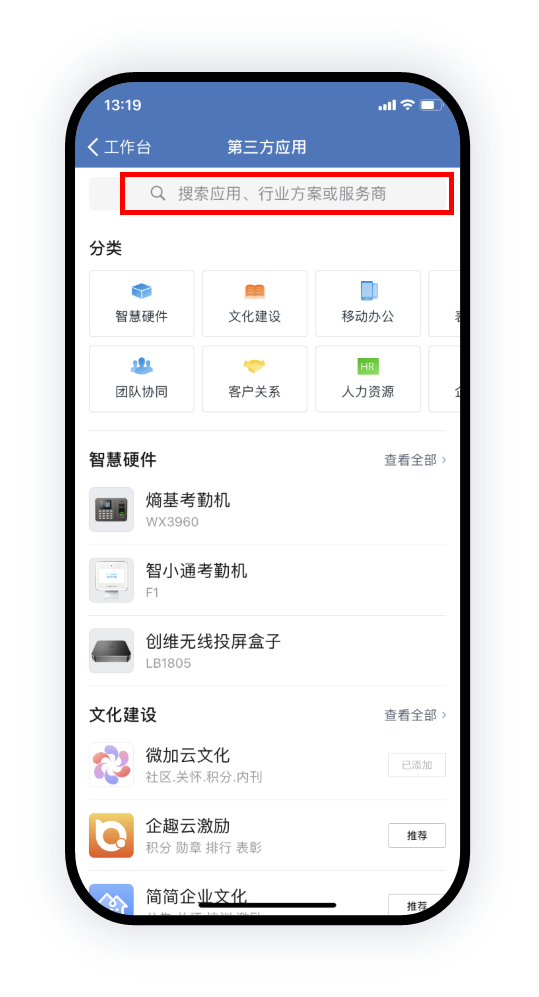Select the 文化建设 category
539x997 pixels.
point(255,303)
